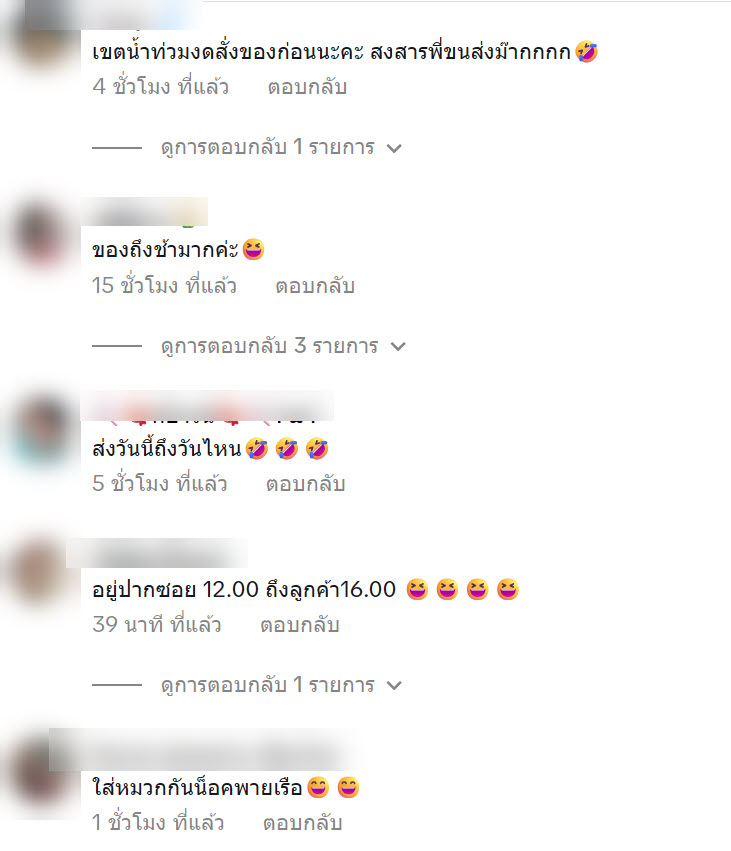This screenshot has height=851, width=731.
Task: Reply to the ส่งวันนี้ถึงวันไหน comment
Action: click(x=305, y=484)
